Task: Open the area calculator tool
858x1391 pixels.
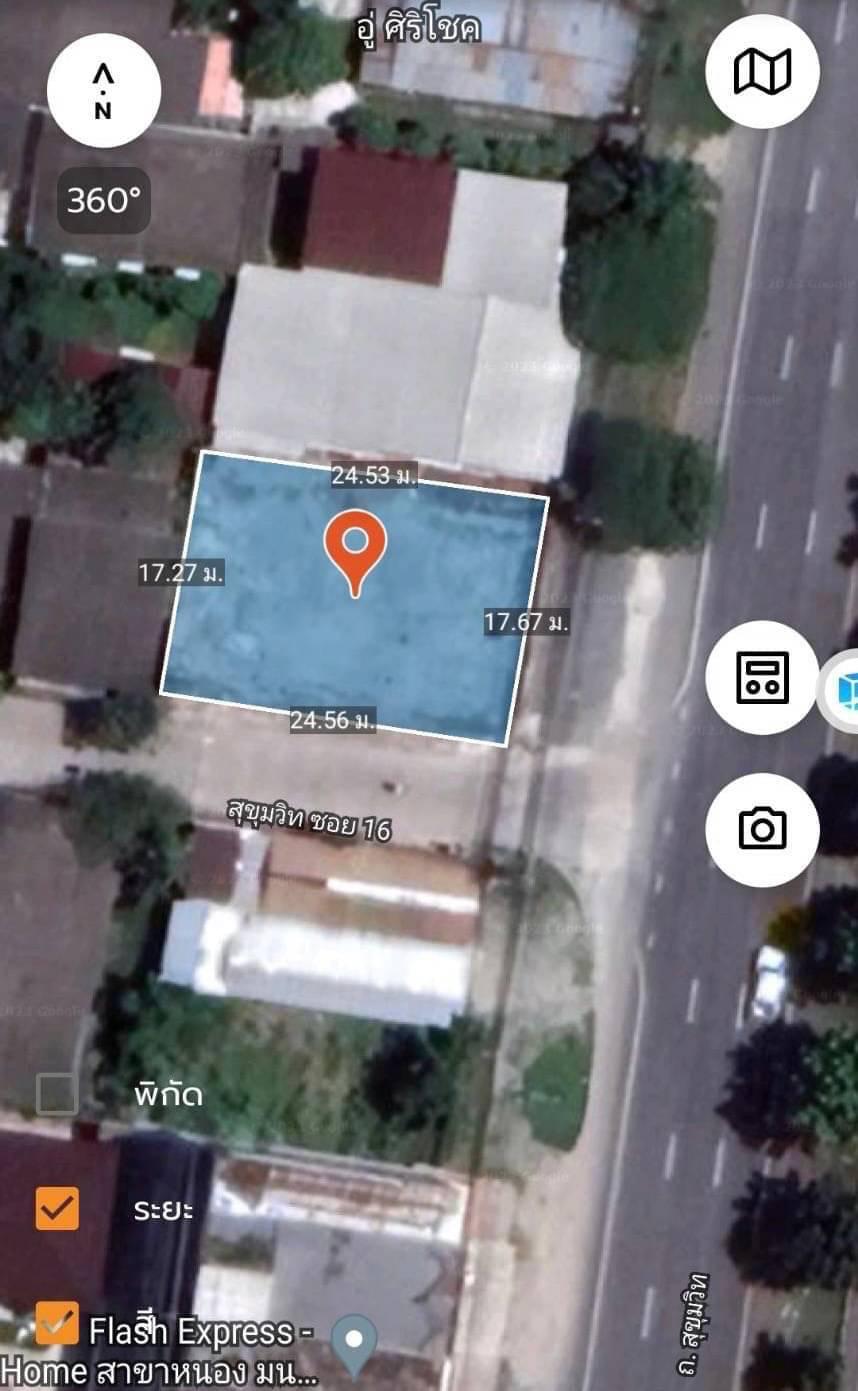Action: tap(762, 677)
